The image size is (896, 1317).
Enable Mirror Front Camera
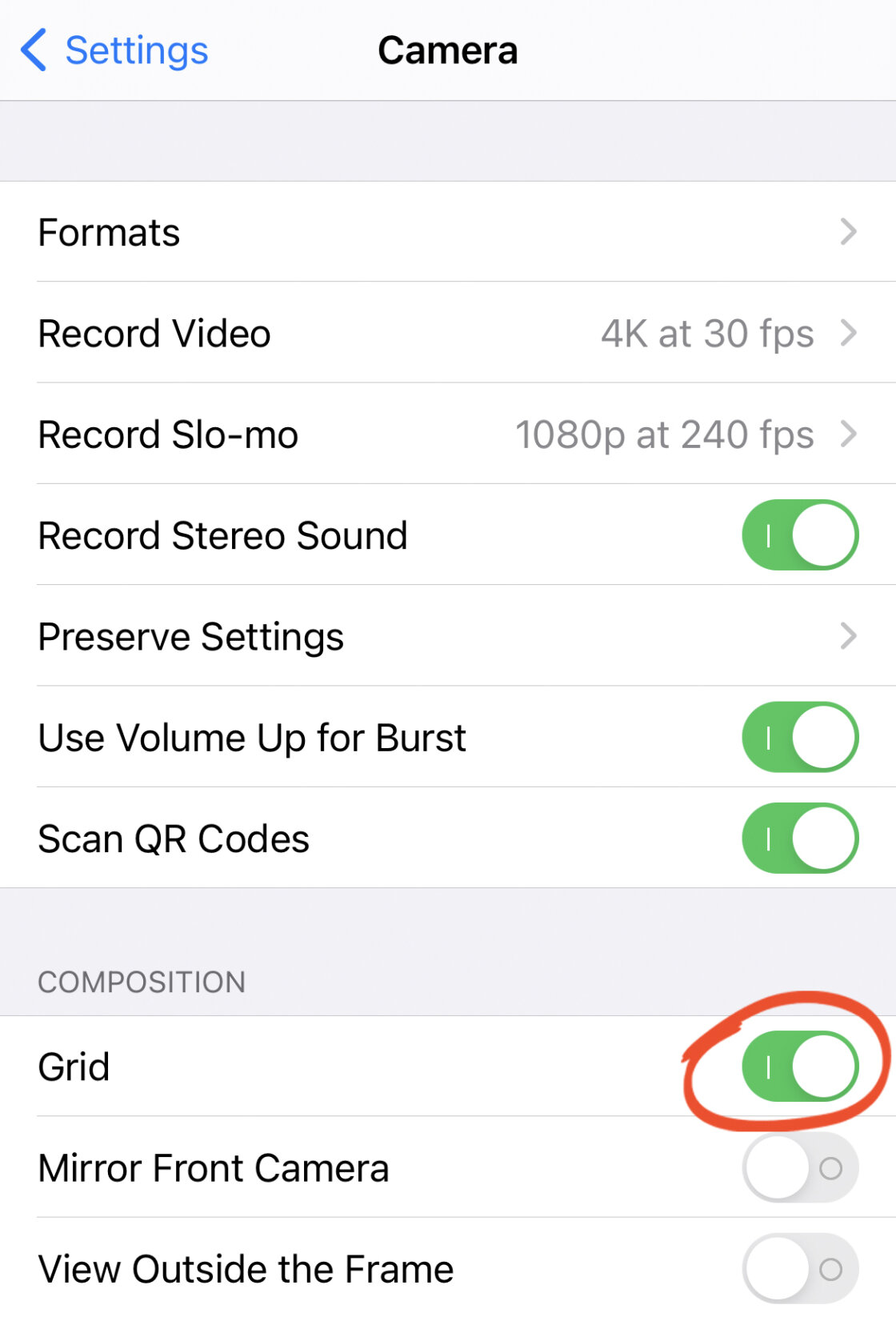[x=799, y=1168]
